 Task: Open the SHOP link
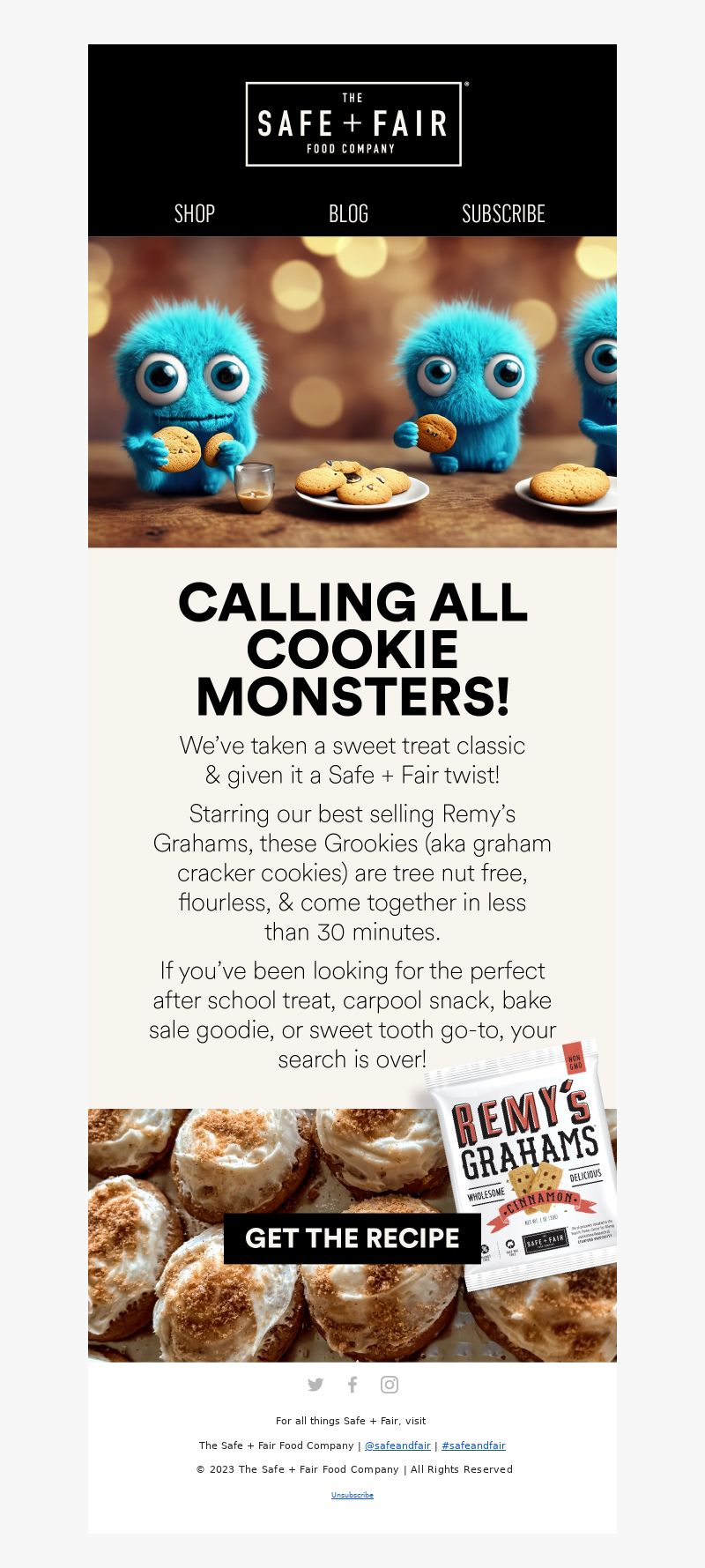click(195, 214)
